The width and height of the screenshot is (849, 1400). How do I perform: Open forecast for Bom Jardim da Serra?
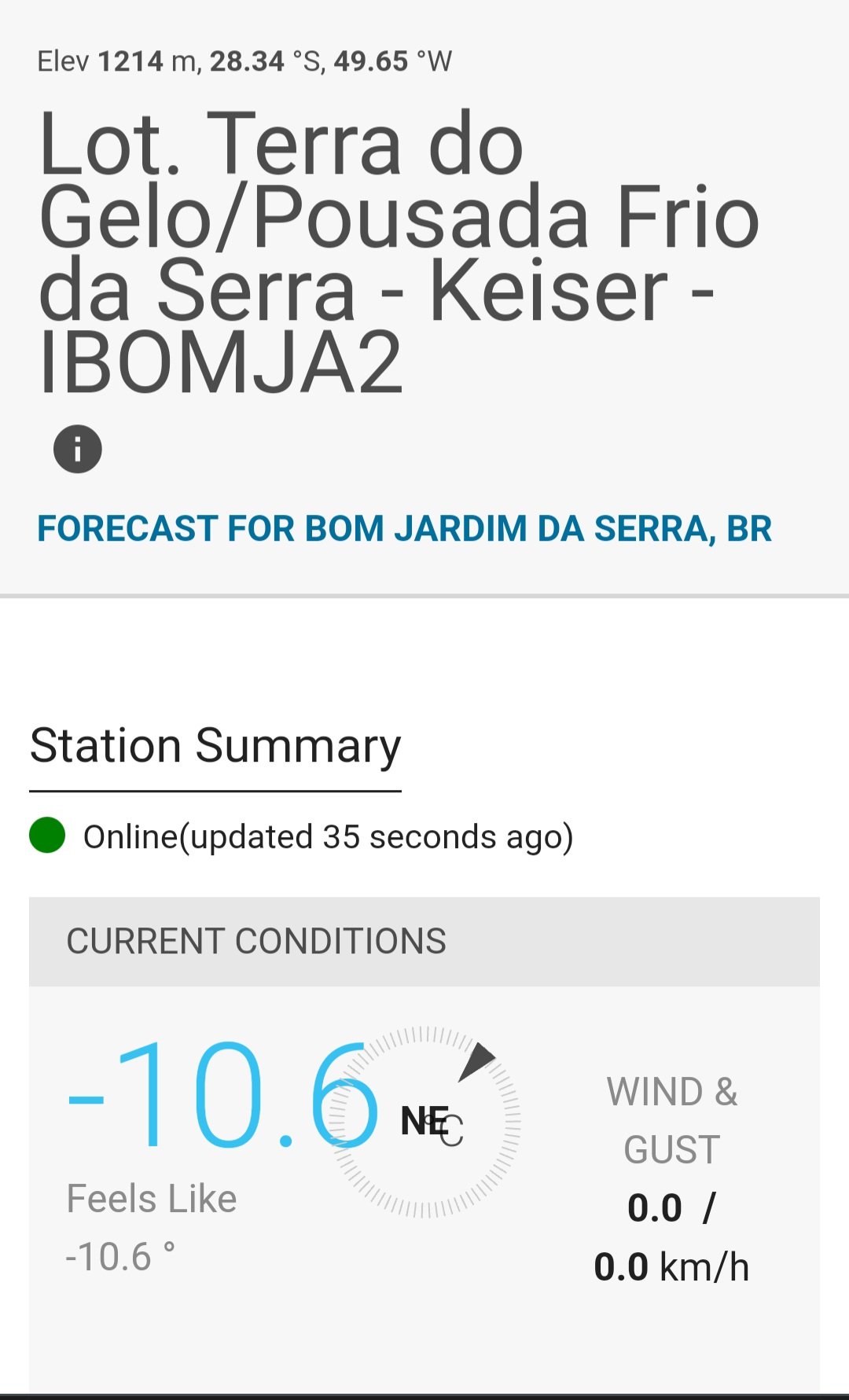[x=404, y=528]
